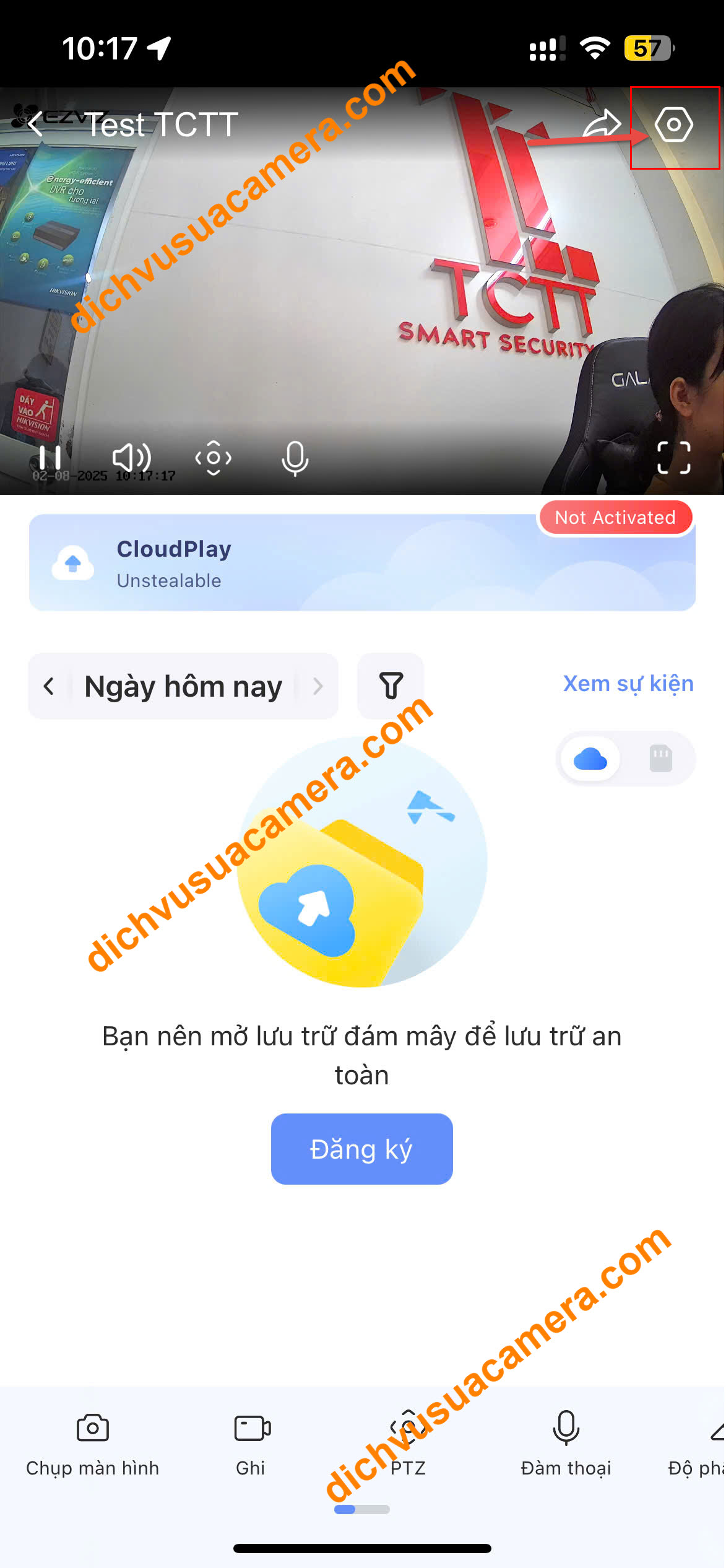
Task: Tap the Đăng ký button
Action: (361, 1149)
